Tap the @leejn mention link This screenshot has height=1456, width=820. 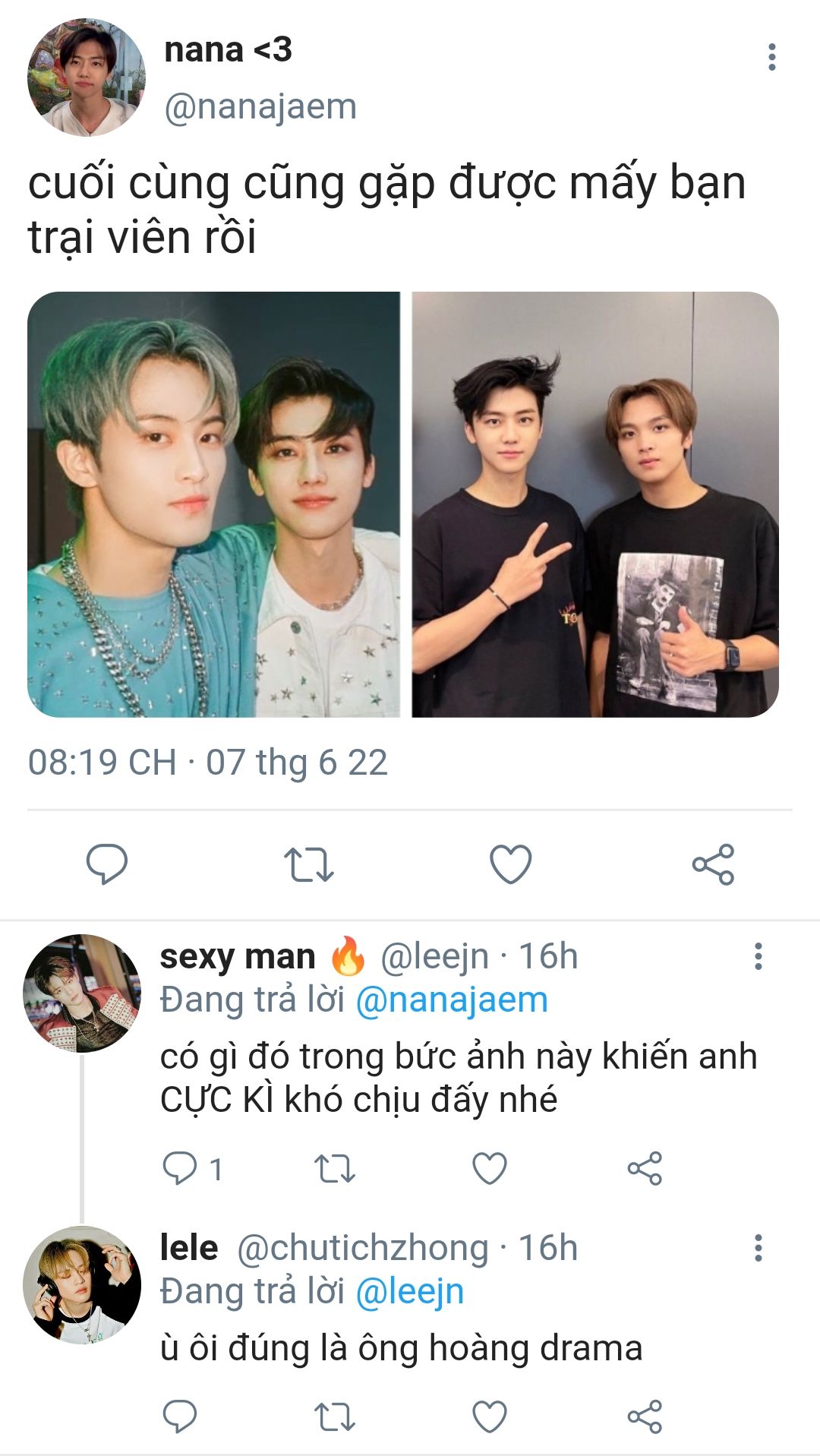[x=409, y=1291]
